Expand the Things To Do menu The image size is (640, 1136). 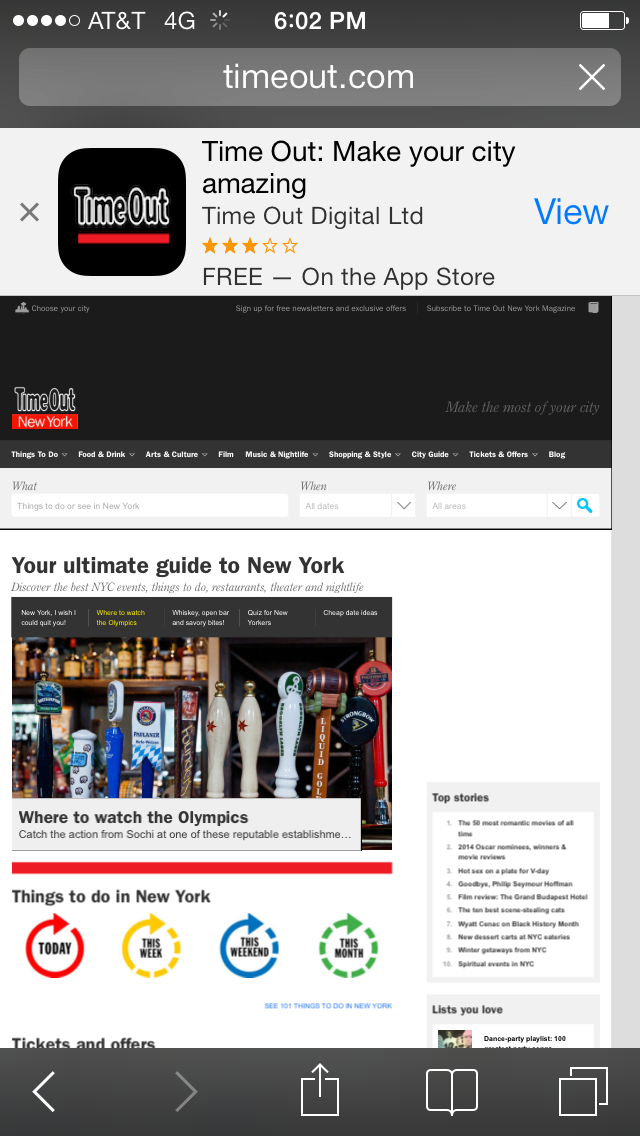pos(38,454)
